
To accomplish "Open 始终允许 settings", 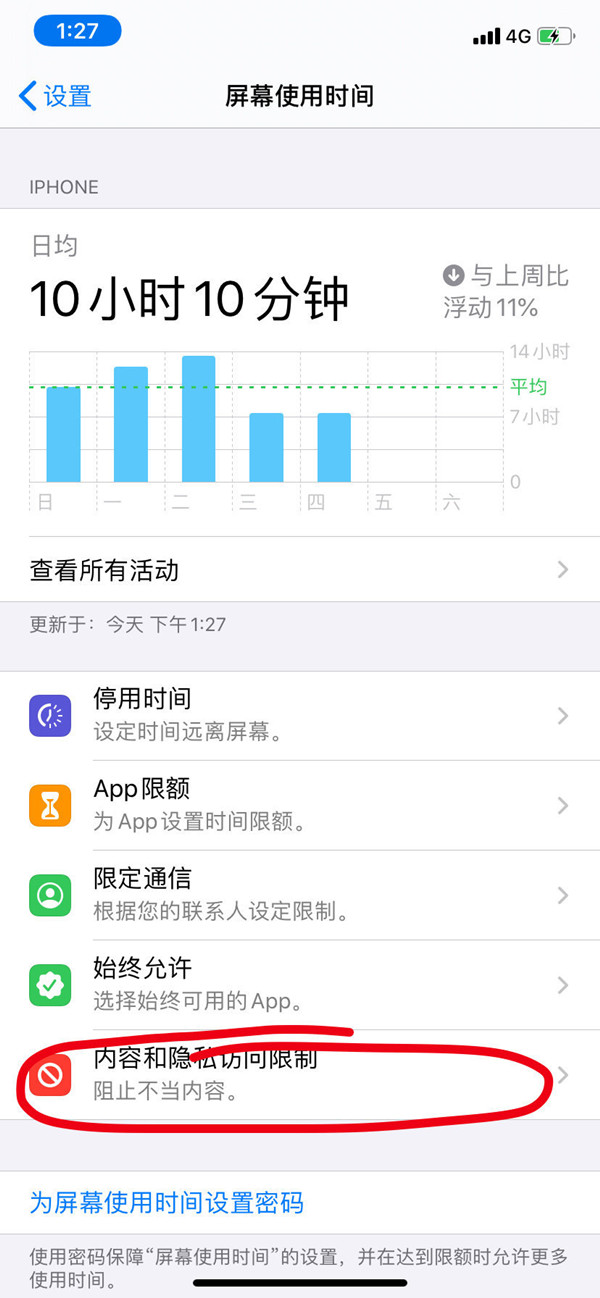I will pos(300,985).
